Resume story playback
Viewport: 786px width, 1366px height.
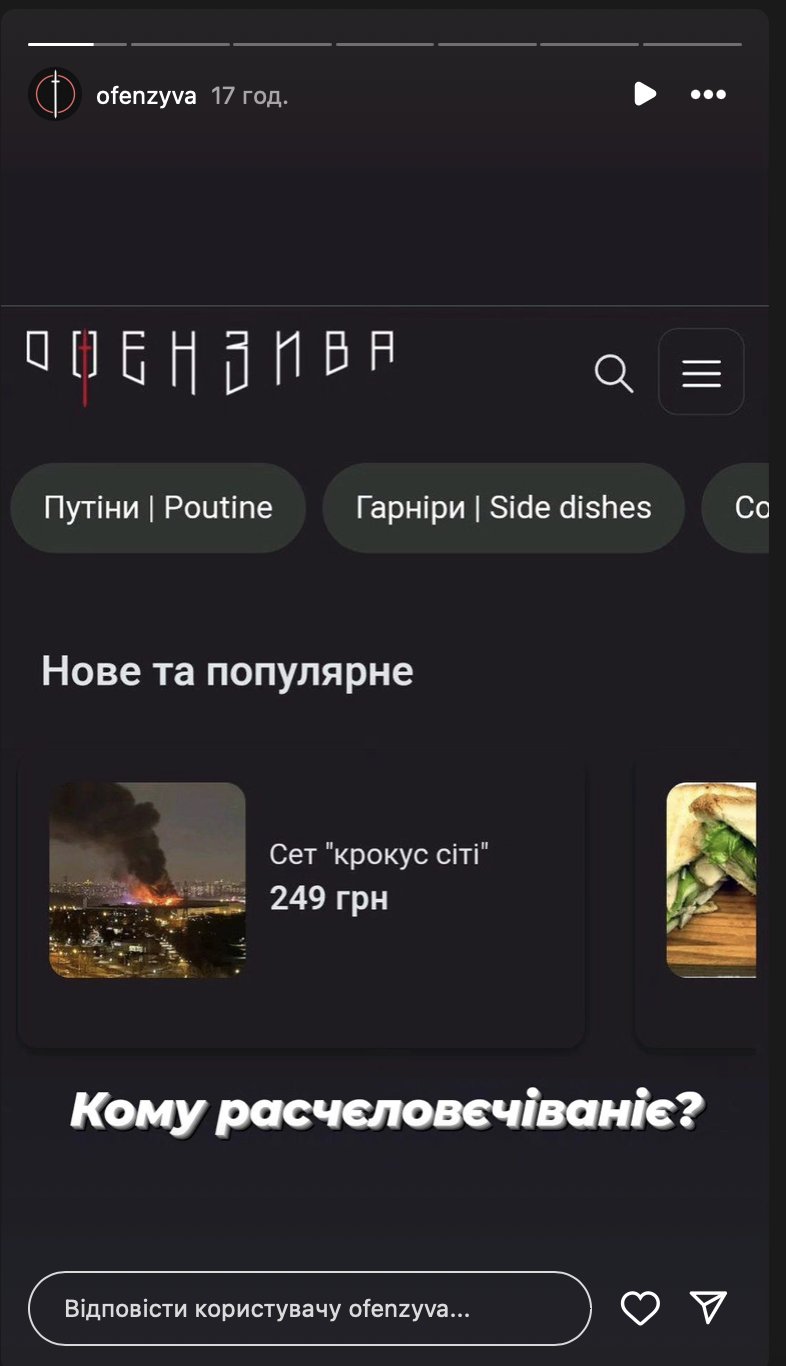[x=645, y=94]
